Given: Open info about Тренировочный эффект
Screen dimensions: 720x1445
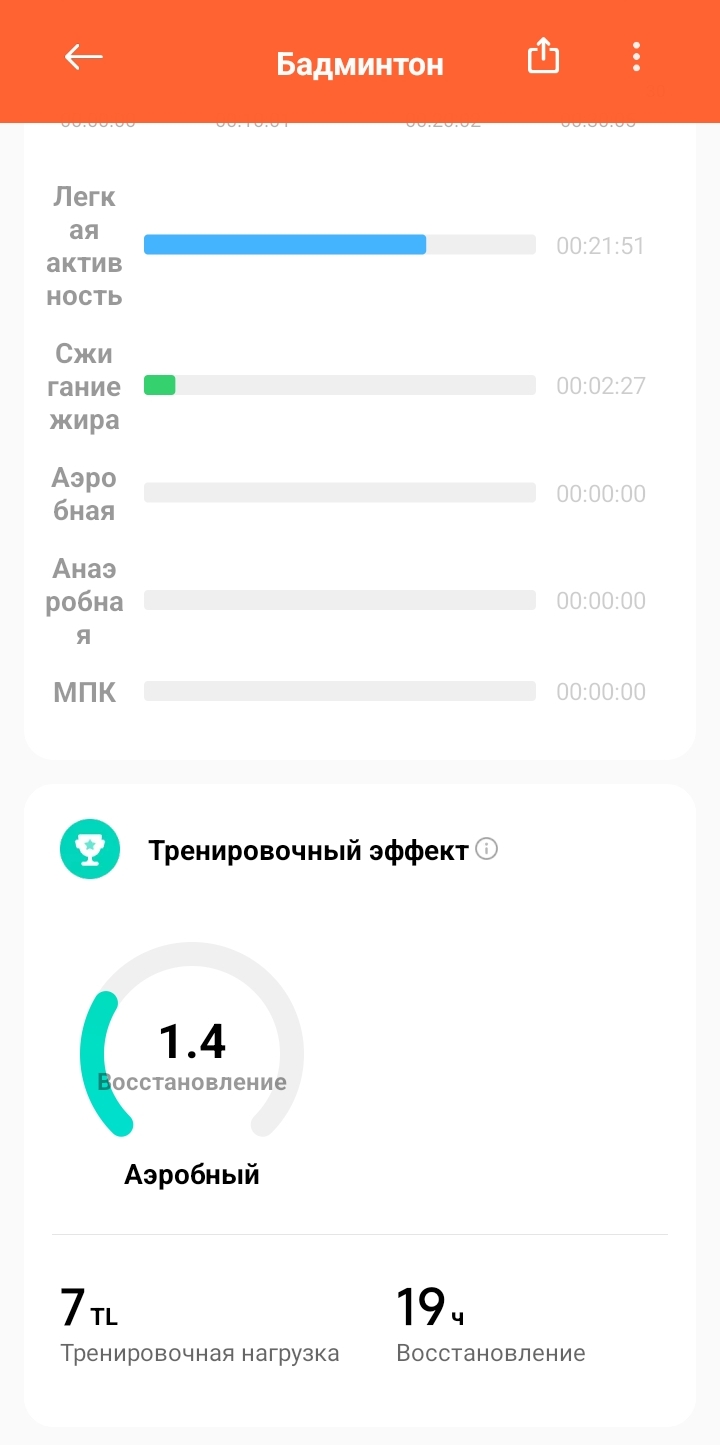Looking at the screenshot, I should [487, 850].
